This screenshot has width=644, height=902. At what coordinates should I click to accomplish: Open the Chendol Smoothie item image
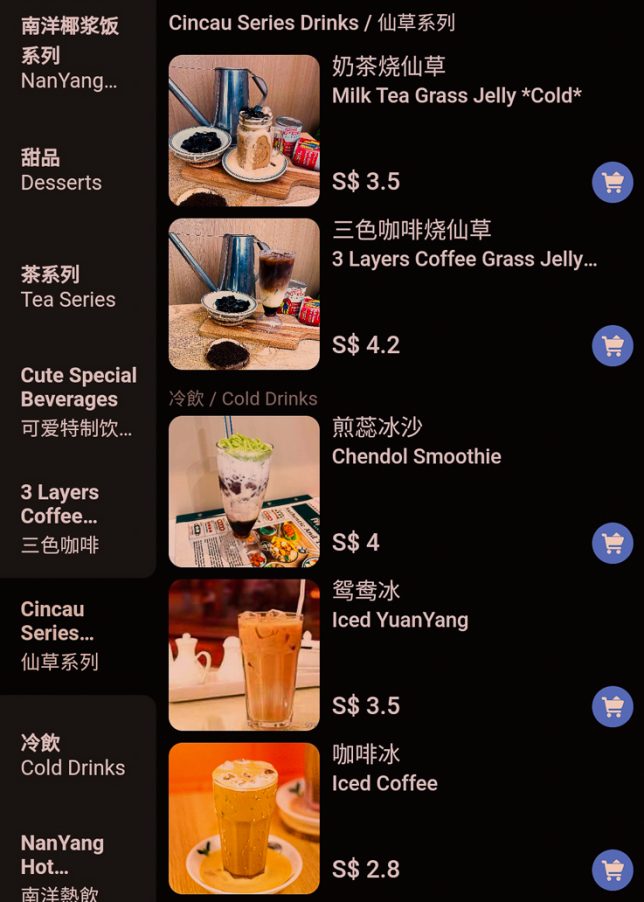[x=244, y=491]
